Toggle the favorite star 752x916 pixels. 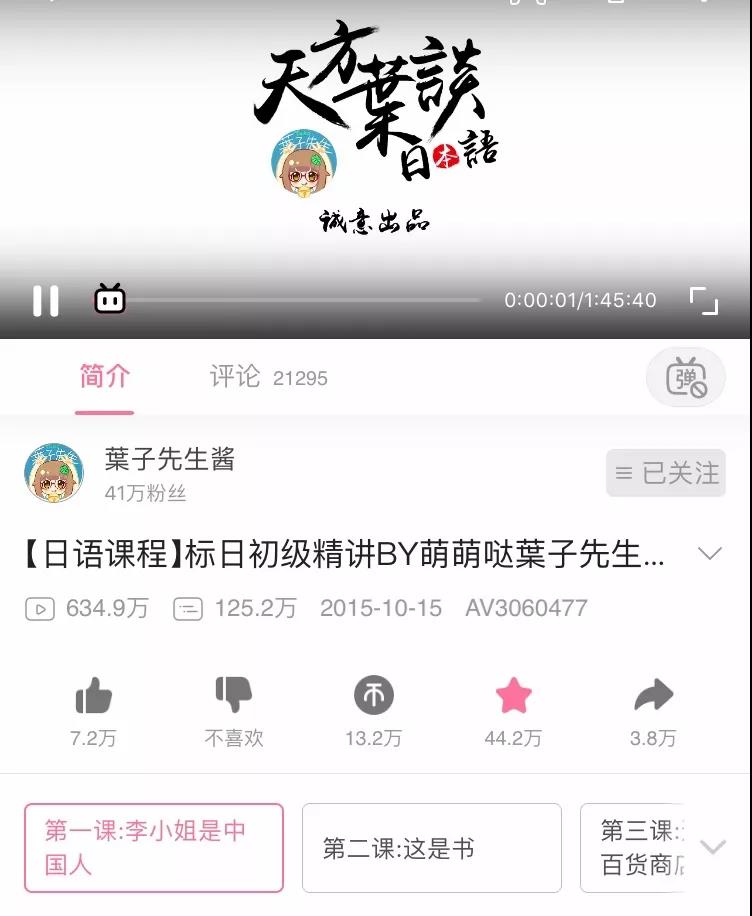click(513, 696)
